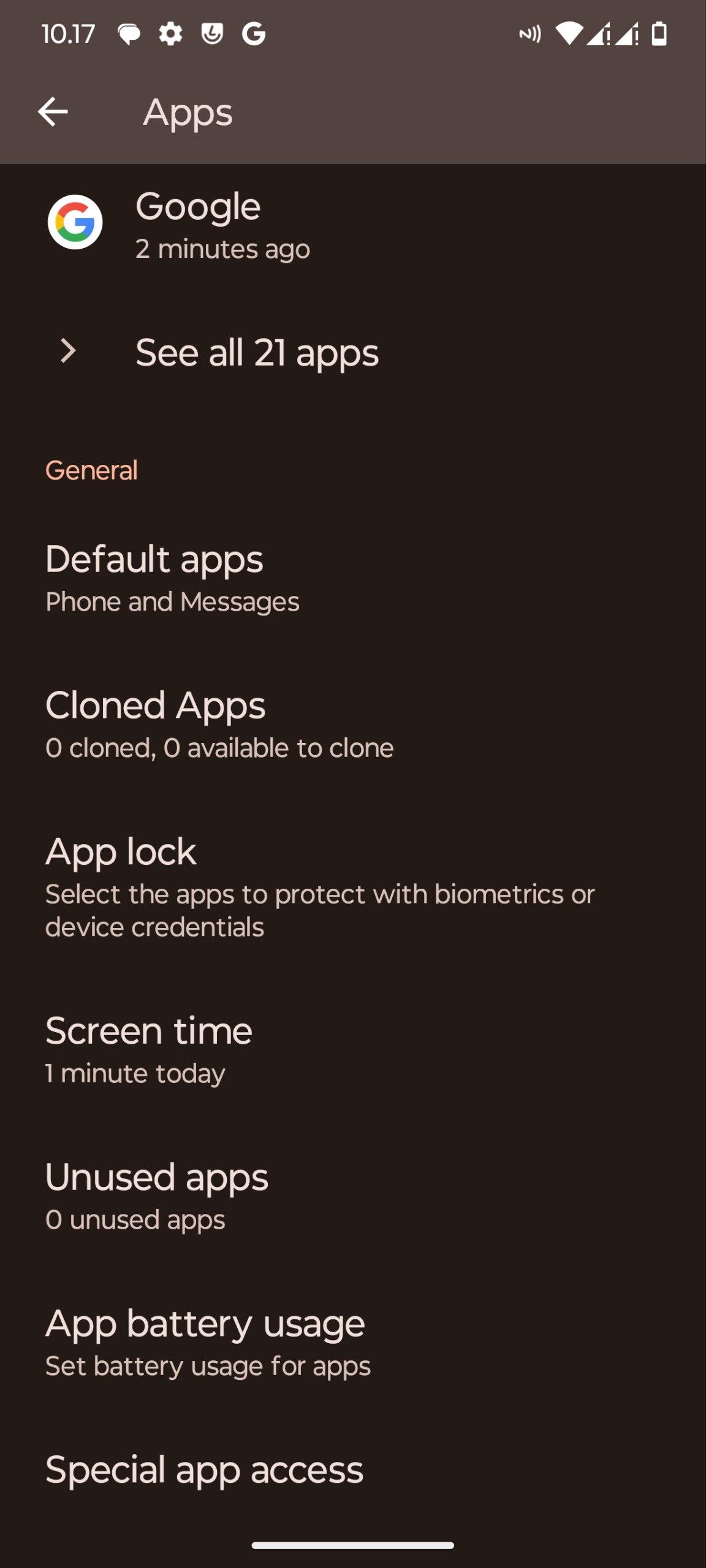This screenshot has width=706, height=1568.
Task: View Screen time details
Action: [x=149, y=1049]
